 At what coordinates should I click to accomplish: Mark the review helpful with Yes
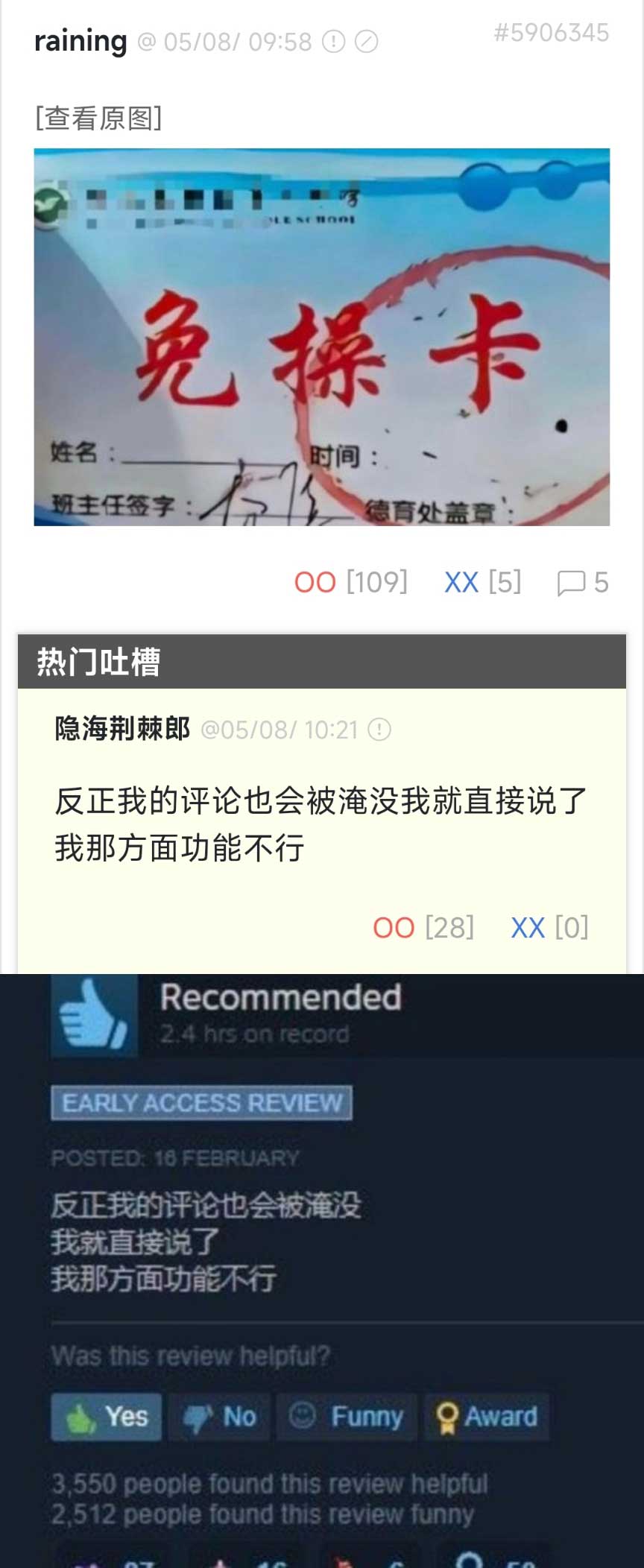coord(107,1416)
